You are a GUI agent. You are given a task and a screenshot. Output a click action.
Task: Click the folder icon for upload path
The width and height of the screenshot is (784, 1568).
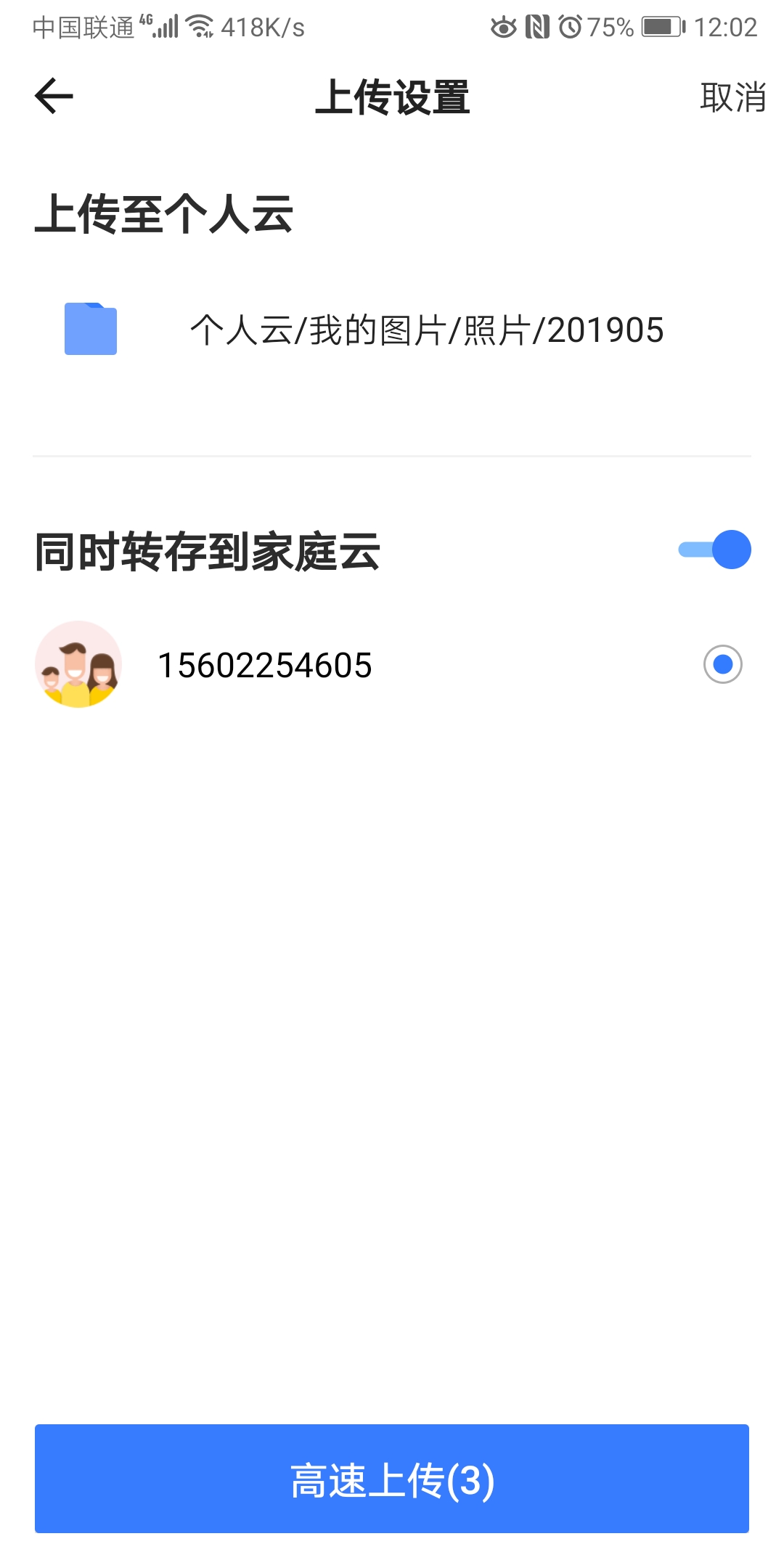tap(91, 329)
